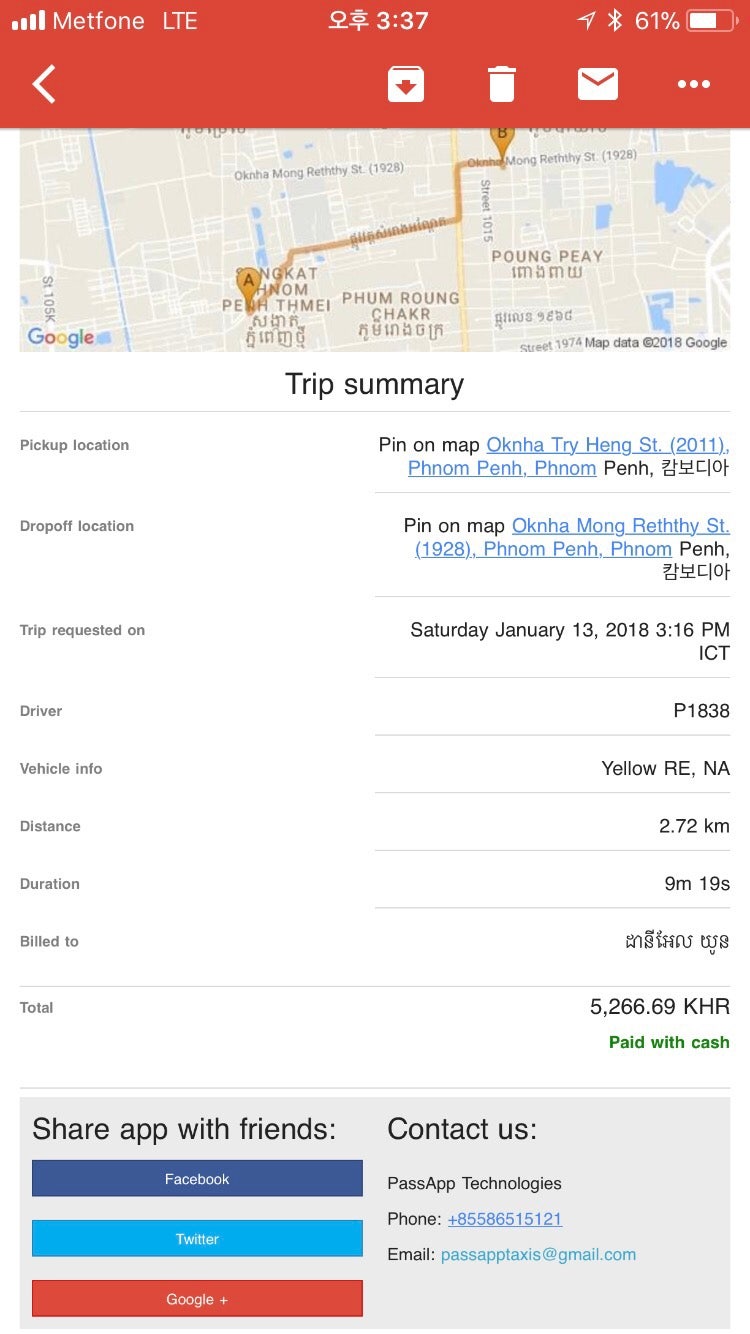The height and width of the screenshot is (1334, 750).
Task: Share the app on Facebook
Action: coord(197,1179)
